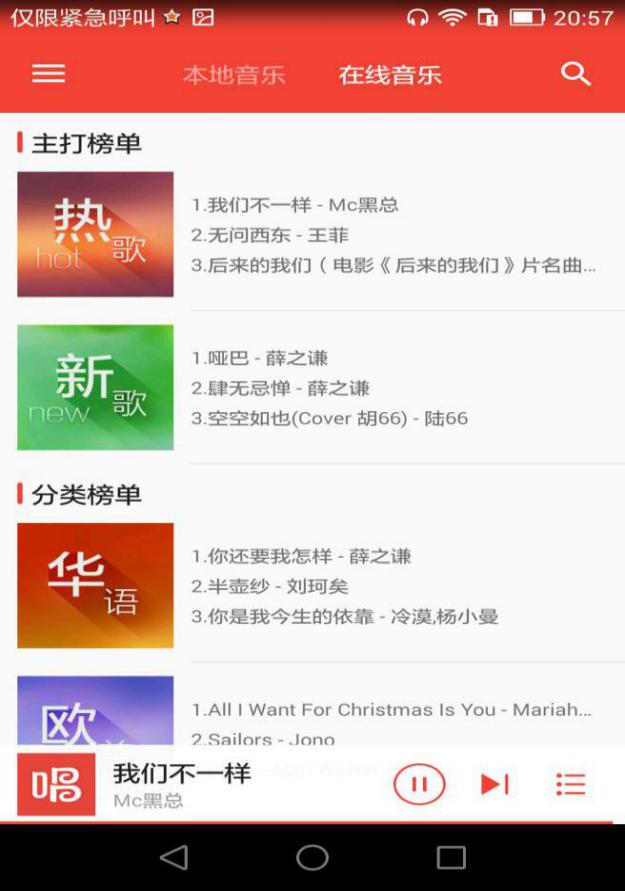
Task: Open the hamburger drawer menu
Action: click(x=48, y=74)
